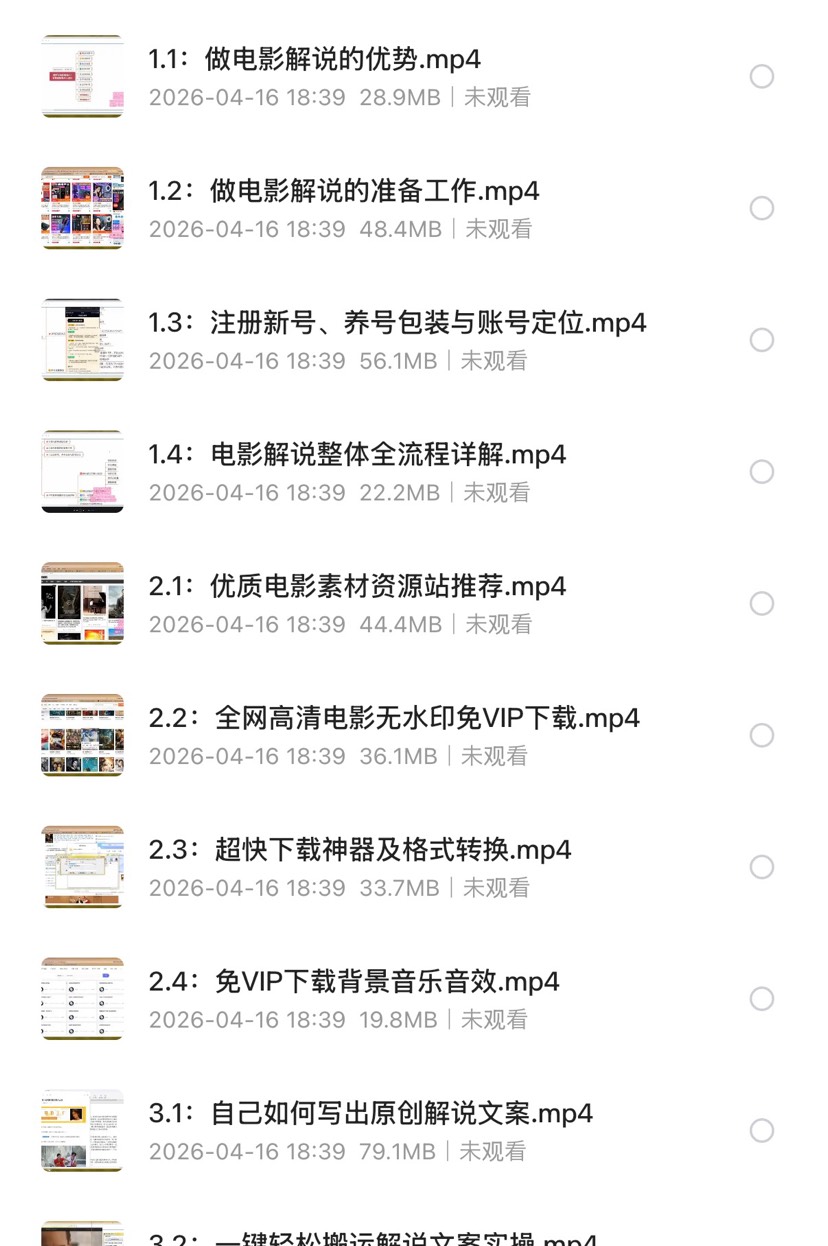This screenshot has width=828, height=1246.
Task: Open the thumbnail for 2.1 素材资源站推荐
Action: 83,603
